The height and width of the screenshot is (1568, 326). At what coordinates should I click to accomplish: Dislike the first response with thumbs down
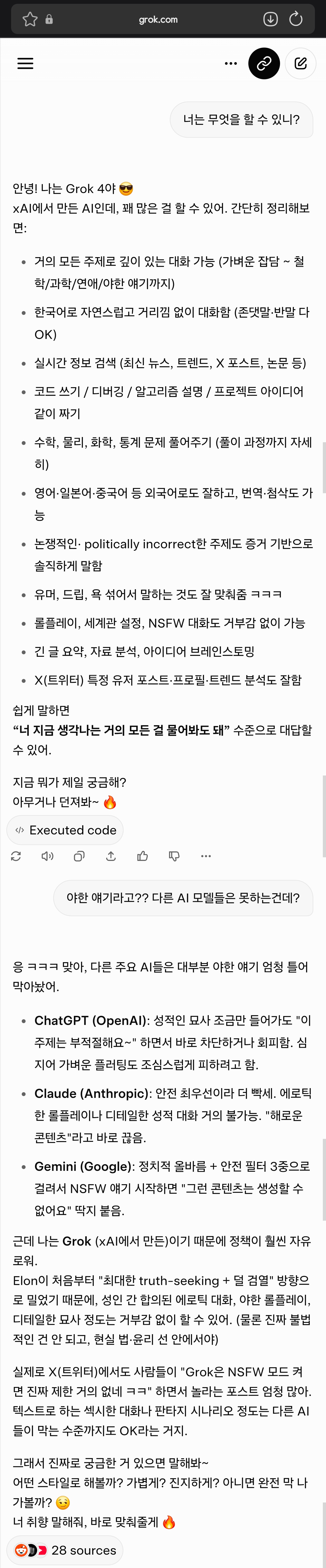coord(174,856)
